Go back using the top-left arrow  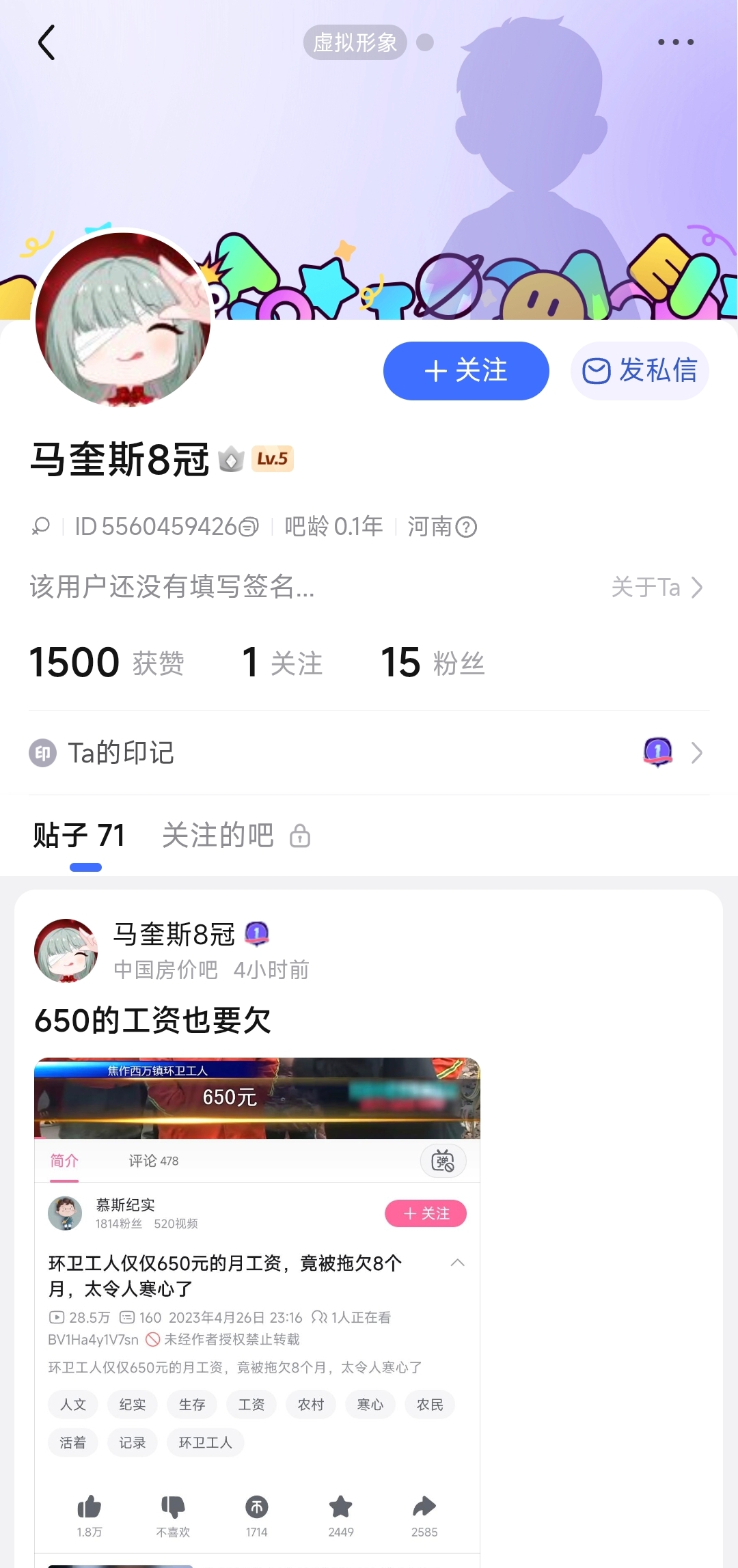click(46, 43)
